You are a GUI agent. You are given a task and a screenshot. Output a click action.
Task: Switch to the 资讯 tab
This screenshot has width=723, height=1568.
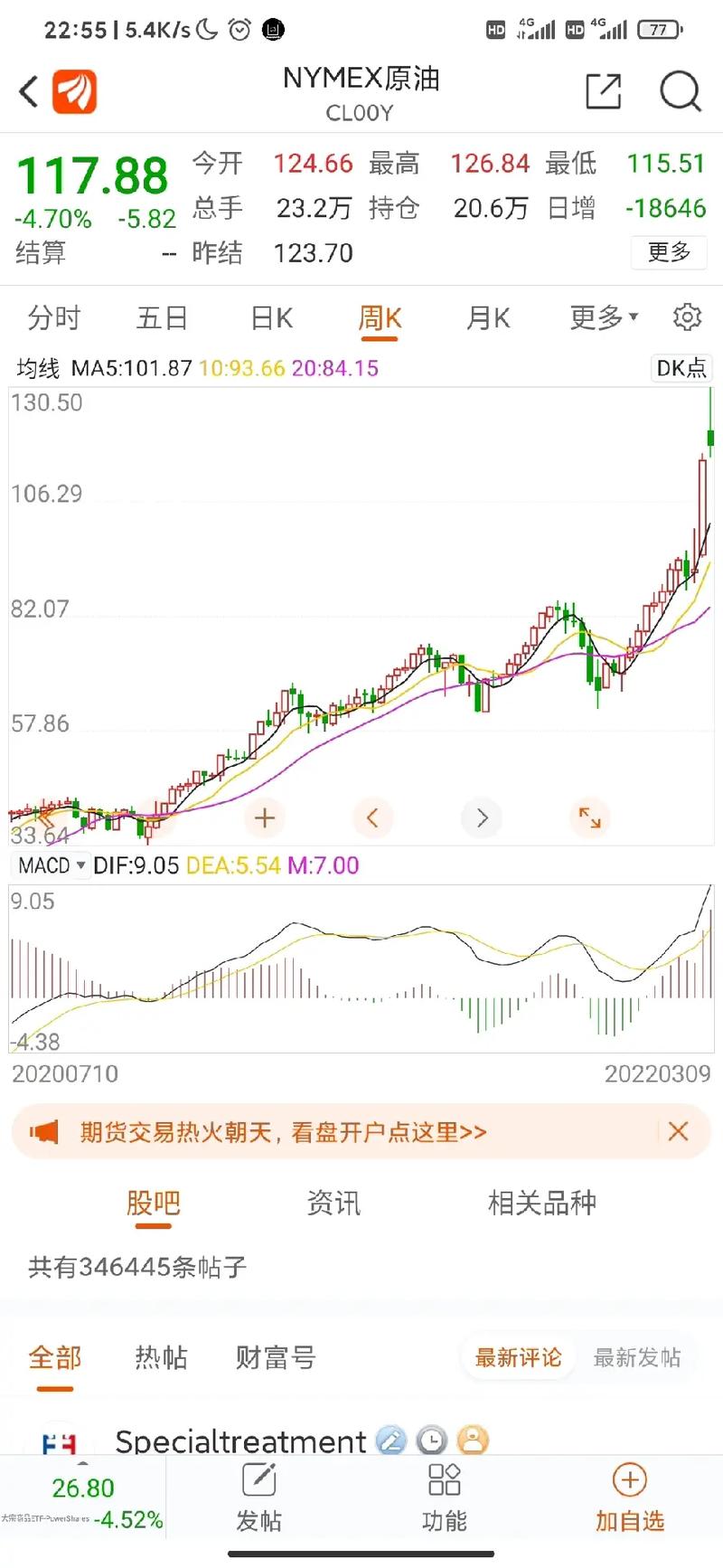(x=333, y=1204)
